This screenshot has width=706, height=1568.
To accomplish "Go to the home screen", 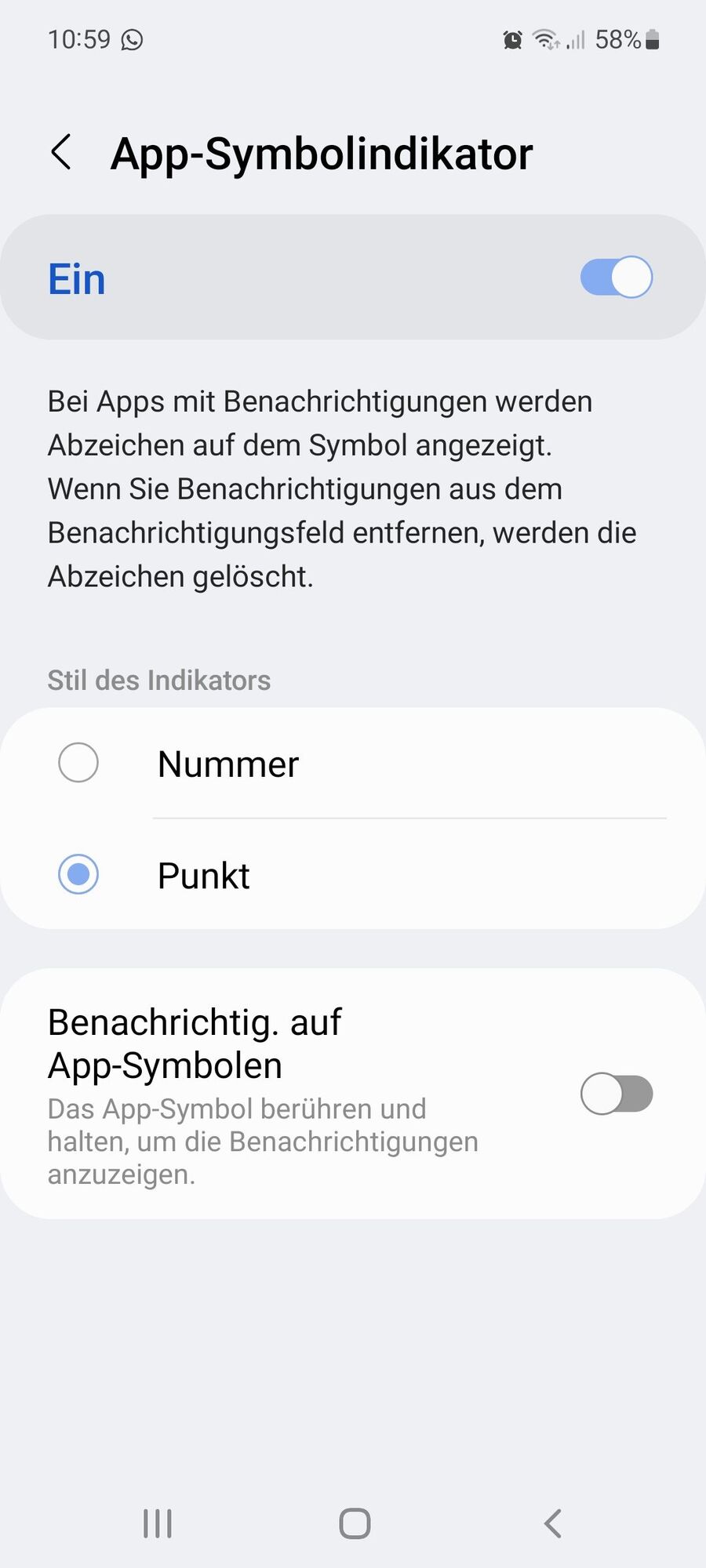I will (x=355, y=1523).
